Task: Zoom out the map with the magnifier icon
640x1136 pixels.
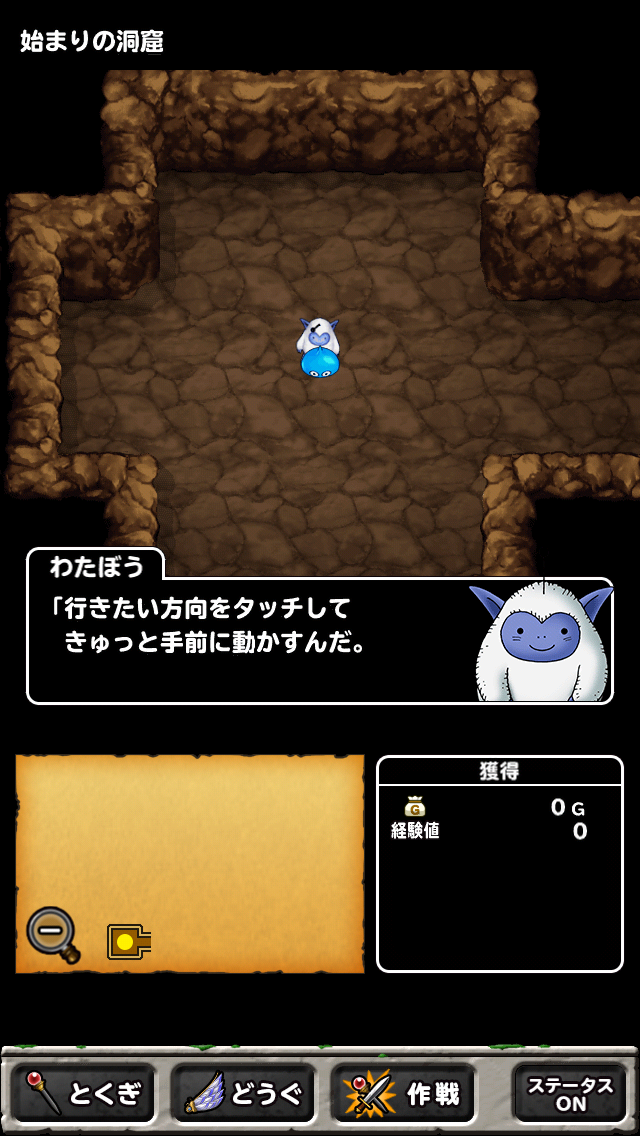Action: click(48, 933)
